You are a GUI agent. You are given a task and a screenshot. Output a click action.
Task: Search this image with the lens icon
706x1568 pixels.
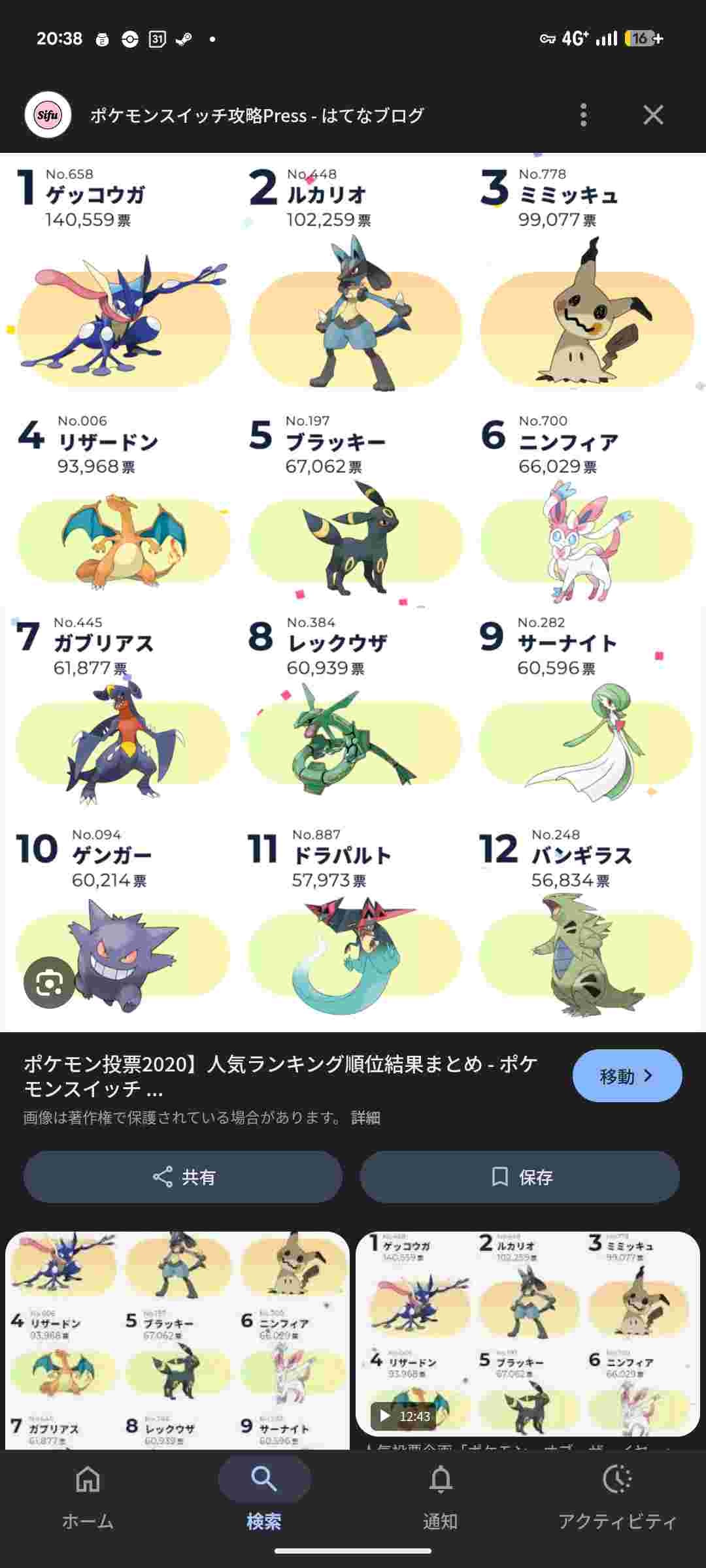49,982
